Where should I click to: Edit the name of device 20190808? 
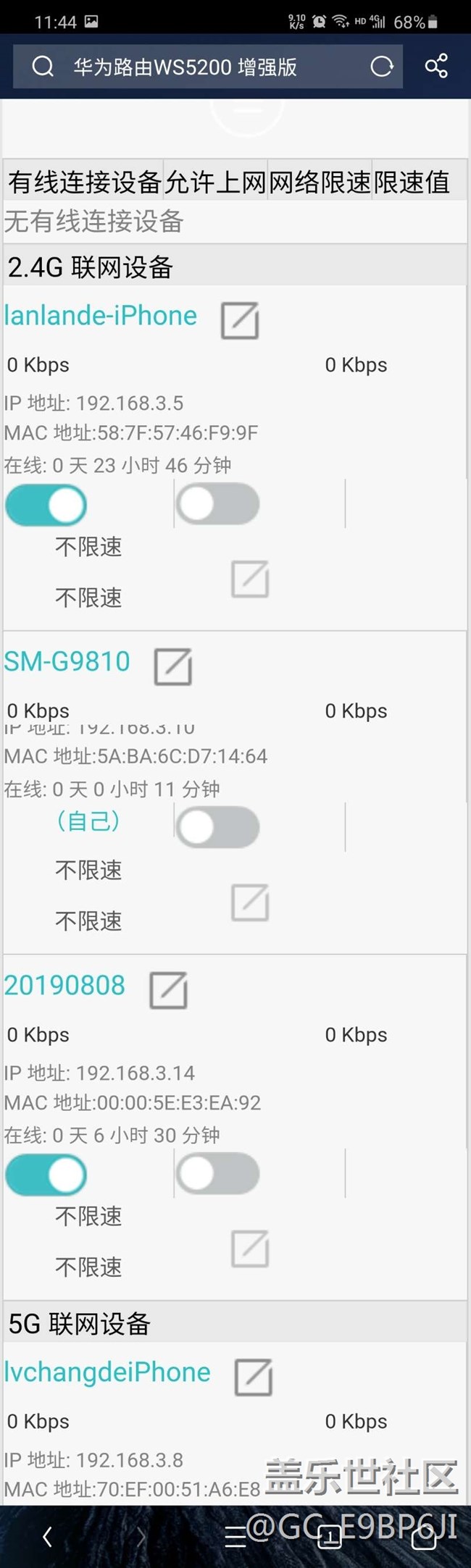click(169, 990)
